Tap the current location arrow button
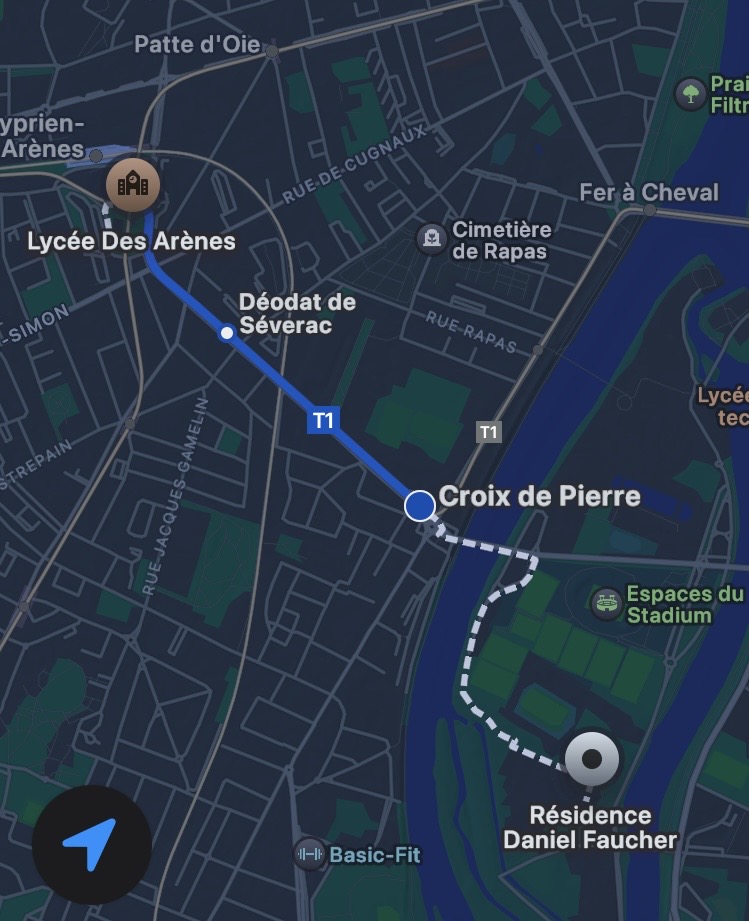The image size is (749, 921). click(91, 845)
